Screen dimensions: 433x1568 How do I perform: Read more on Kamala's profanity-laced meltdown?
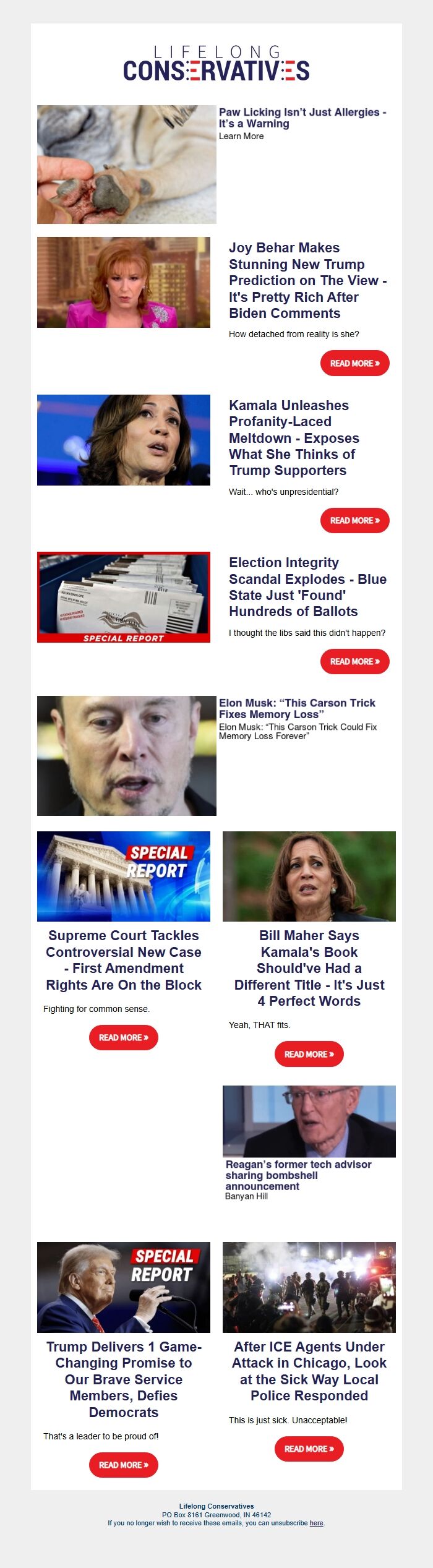click(354, 521)
